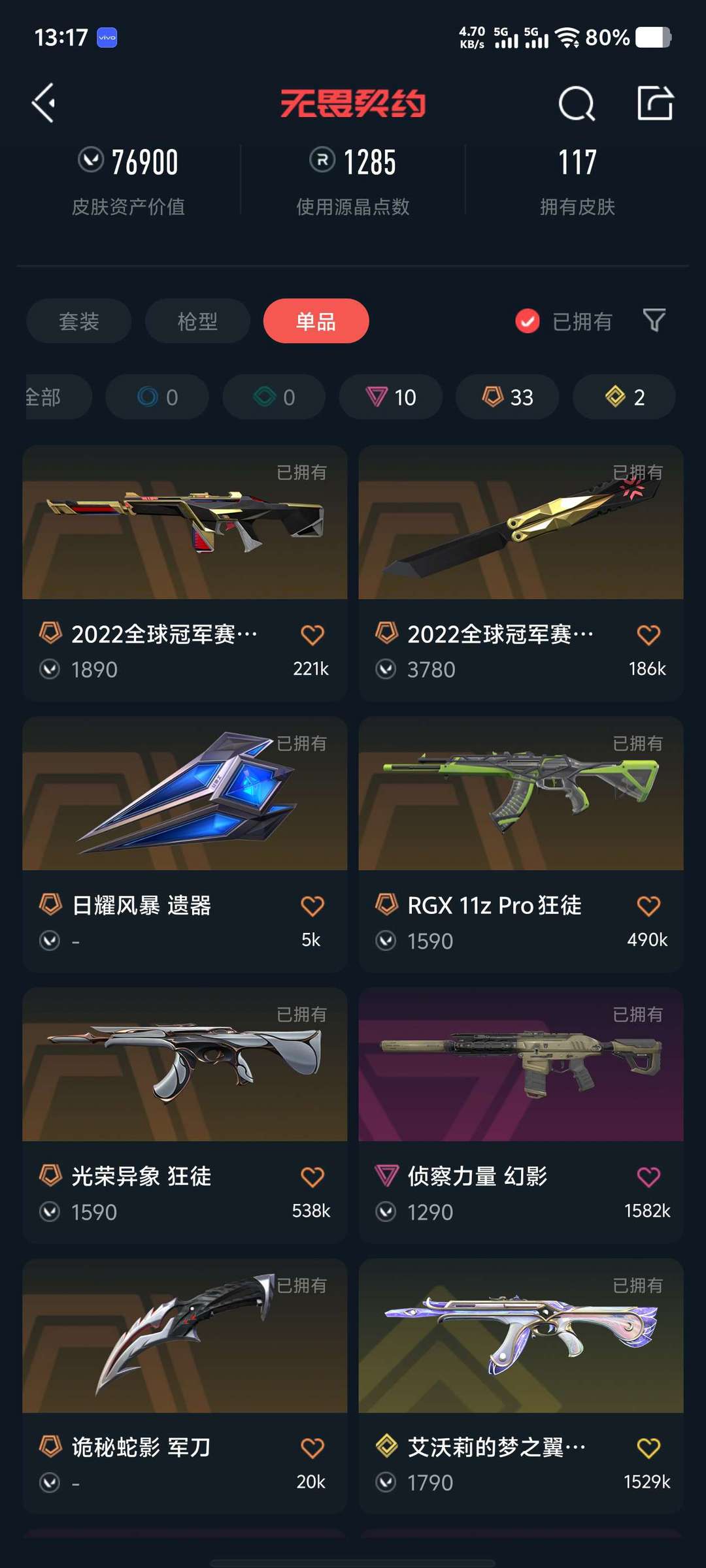Select the 单品 button

click(316, 321)
